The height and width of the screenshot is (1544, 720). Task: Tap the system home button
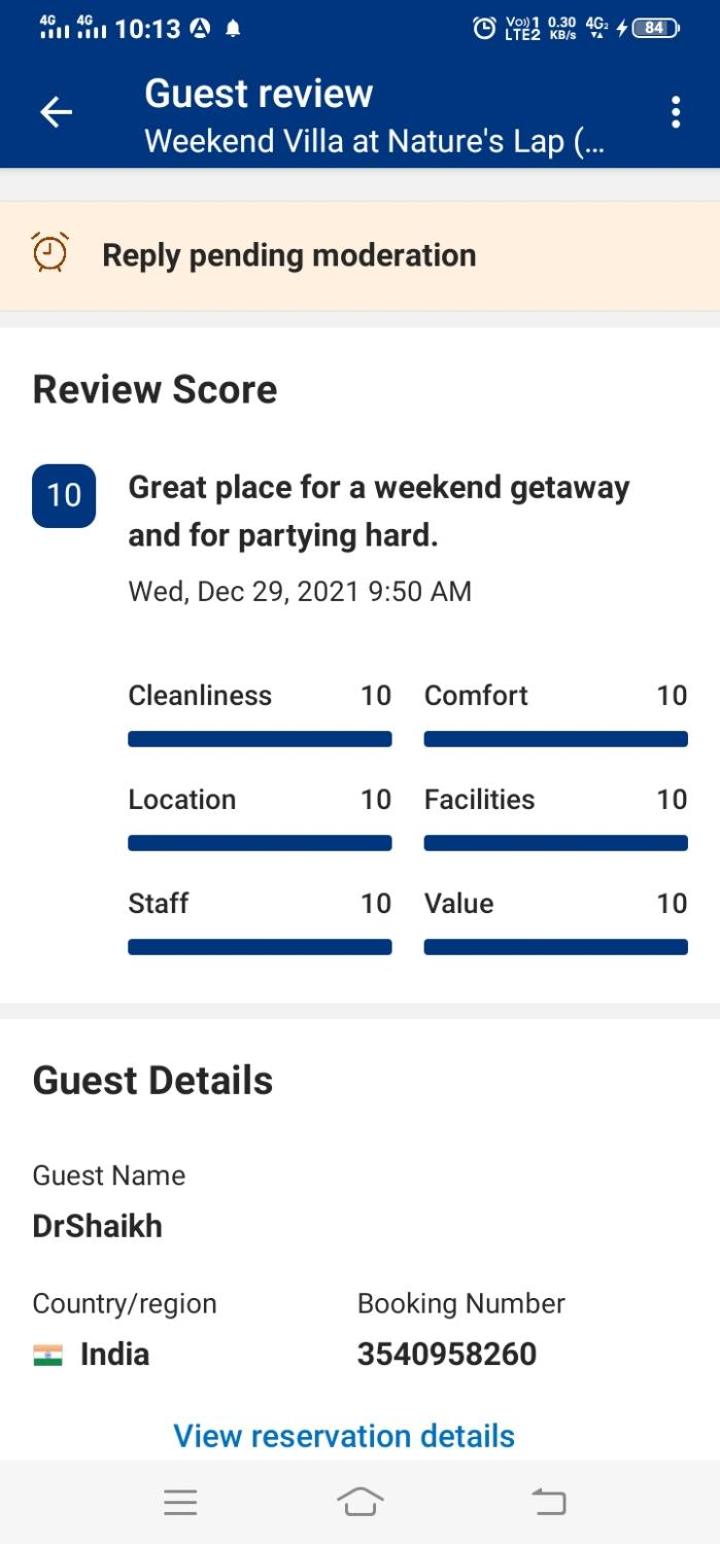(360, 1501)
